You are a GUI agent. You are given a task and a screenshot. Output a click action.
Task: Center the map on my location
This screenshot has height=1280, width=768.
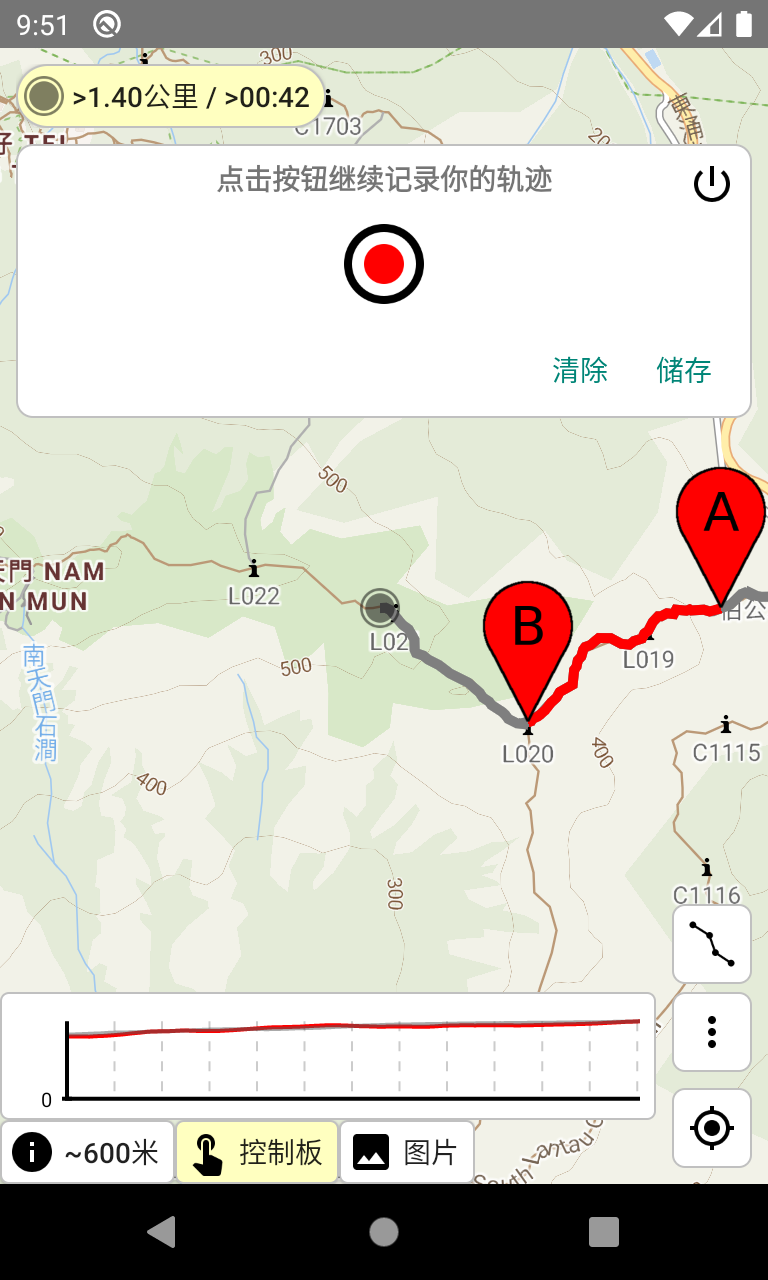point(712,1128)
